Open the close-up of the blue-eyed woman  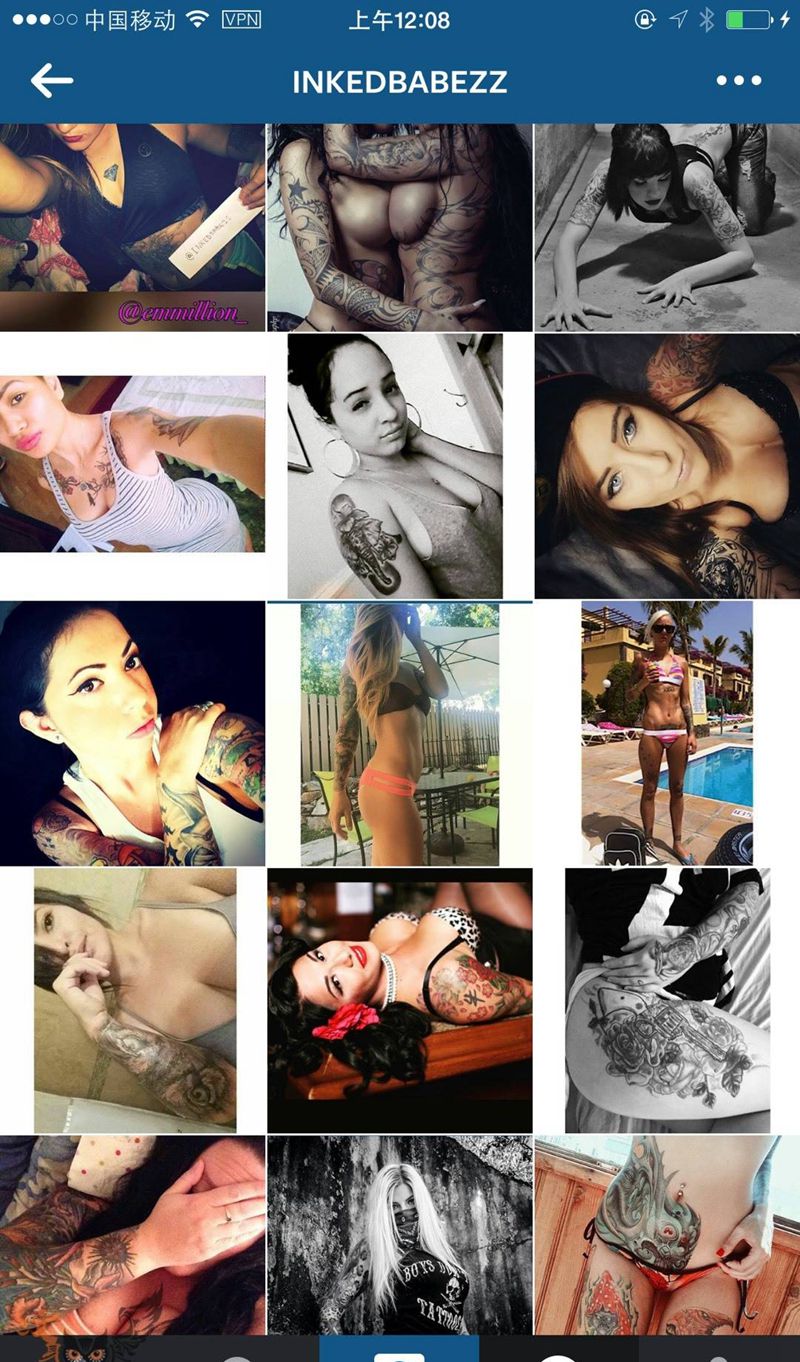[x=667, y=466]
